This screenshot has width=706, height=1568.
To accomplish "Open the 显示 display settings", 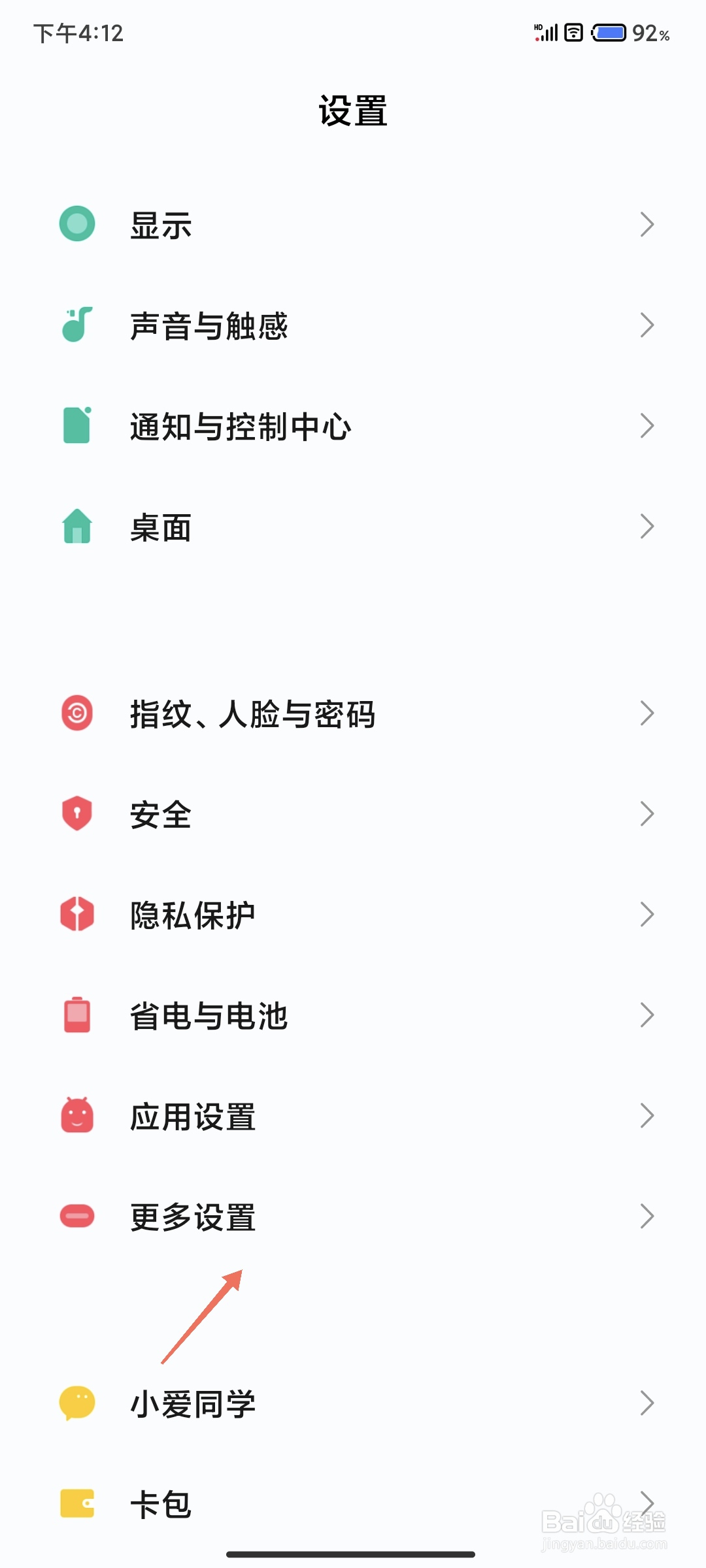I will [353, 225].
